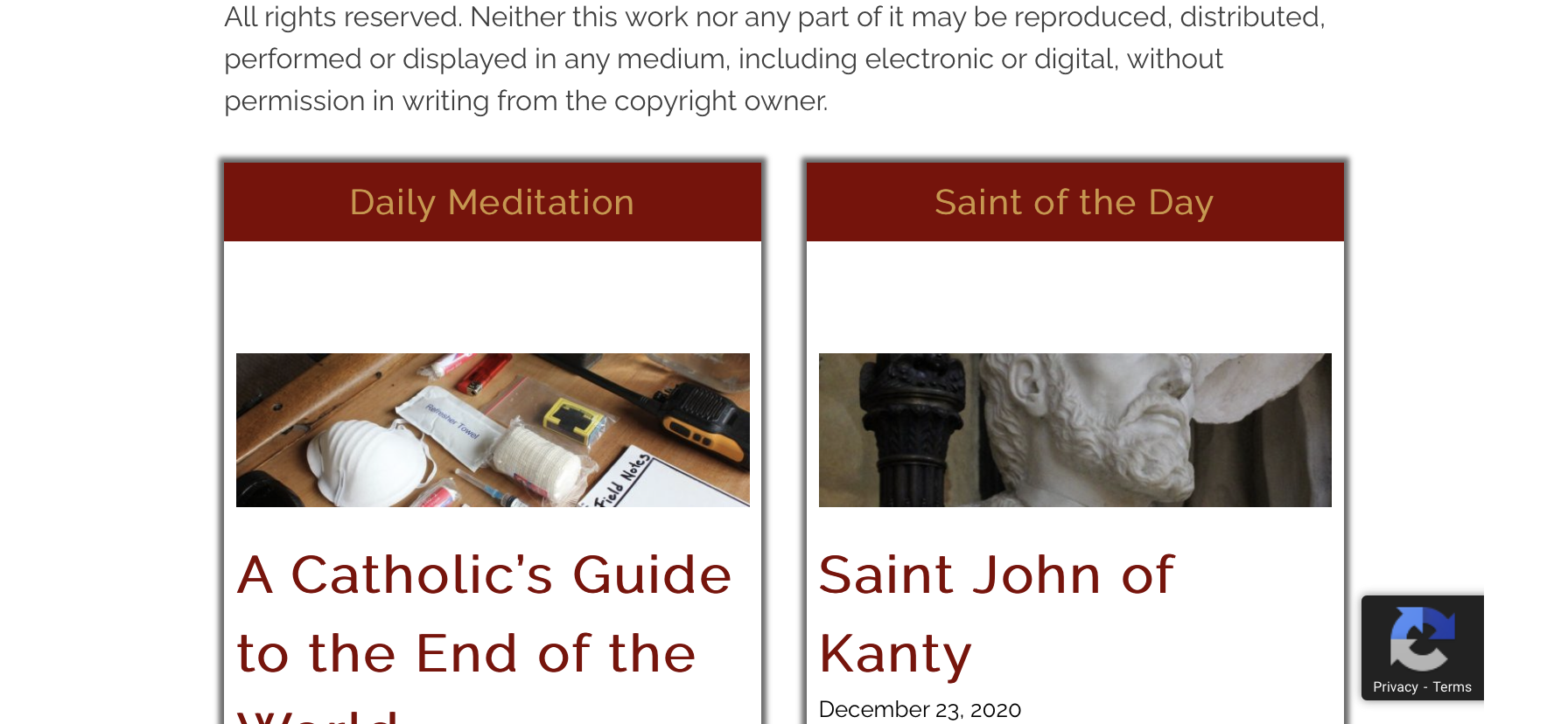Tap the reCAPTCHA Terms link
Viewport: 1568px width, 724px height.
click(x=1452, y=687)
